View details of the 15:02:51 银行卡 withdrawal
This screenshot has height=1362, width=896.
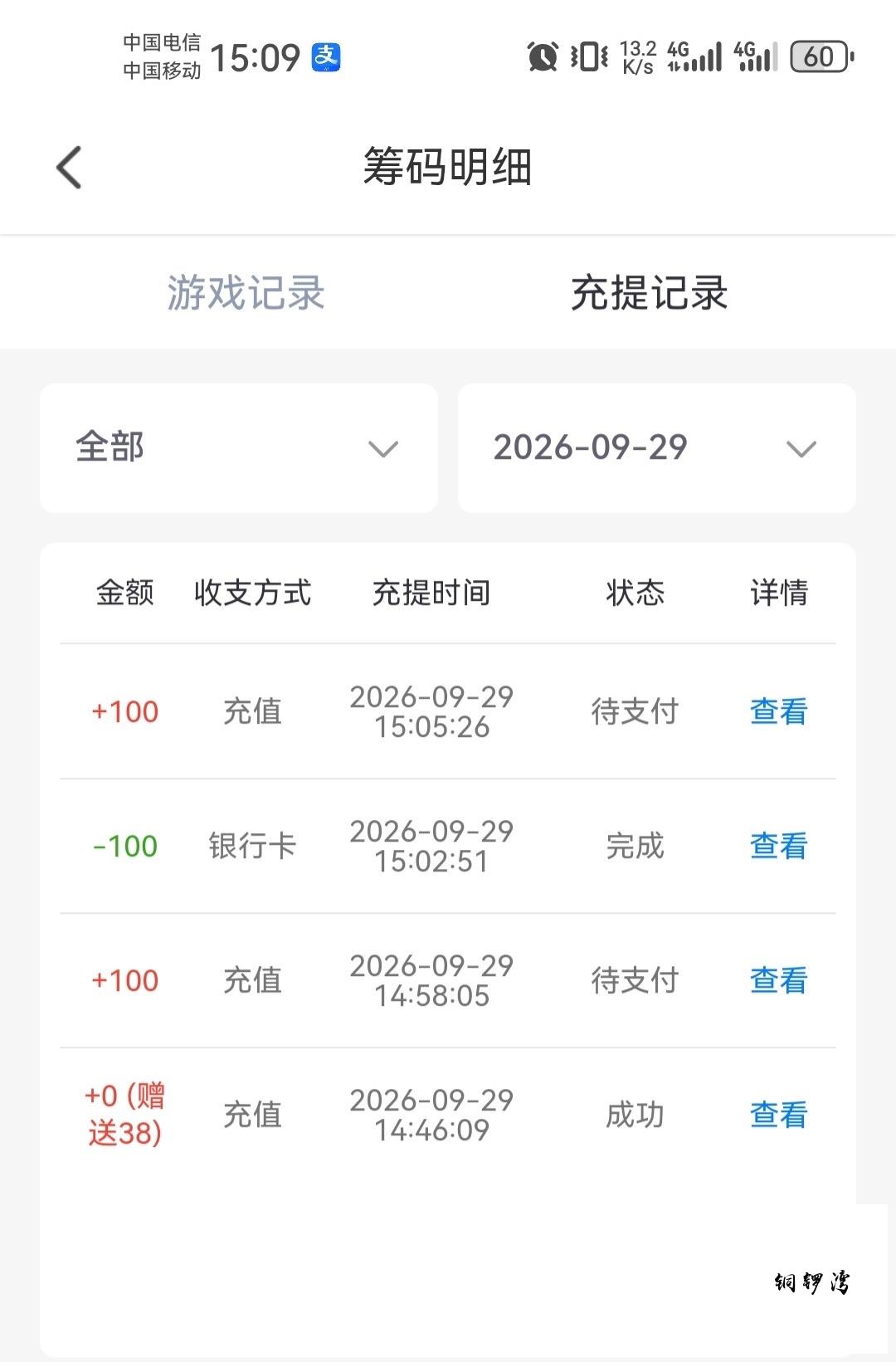click(x=778, y=846)
